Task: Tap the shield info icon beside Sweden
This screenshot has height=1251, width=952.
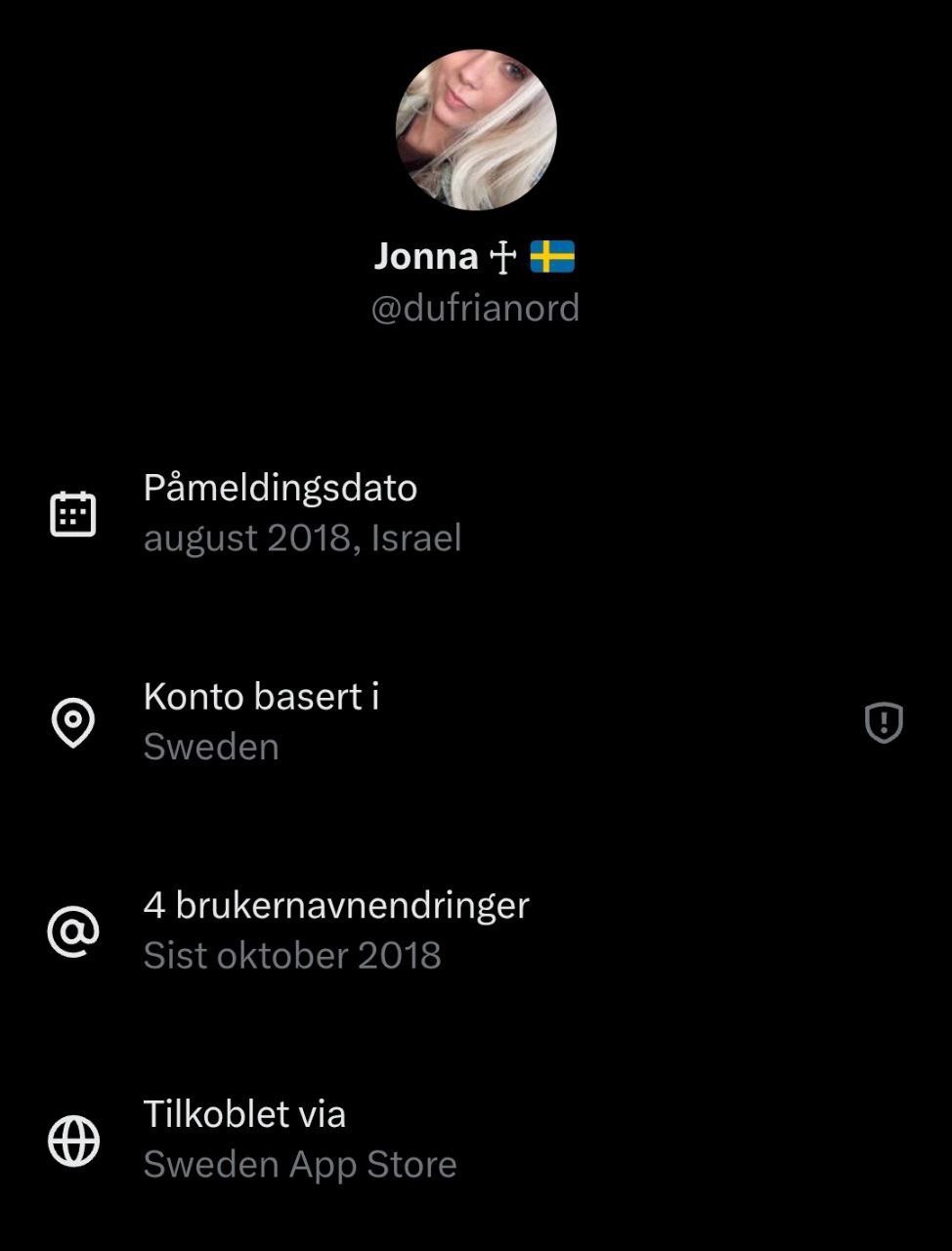Action: click(884, 722)
